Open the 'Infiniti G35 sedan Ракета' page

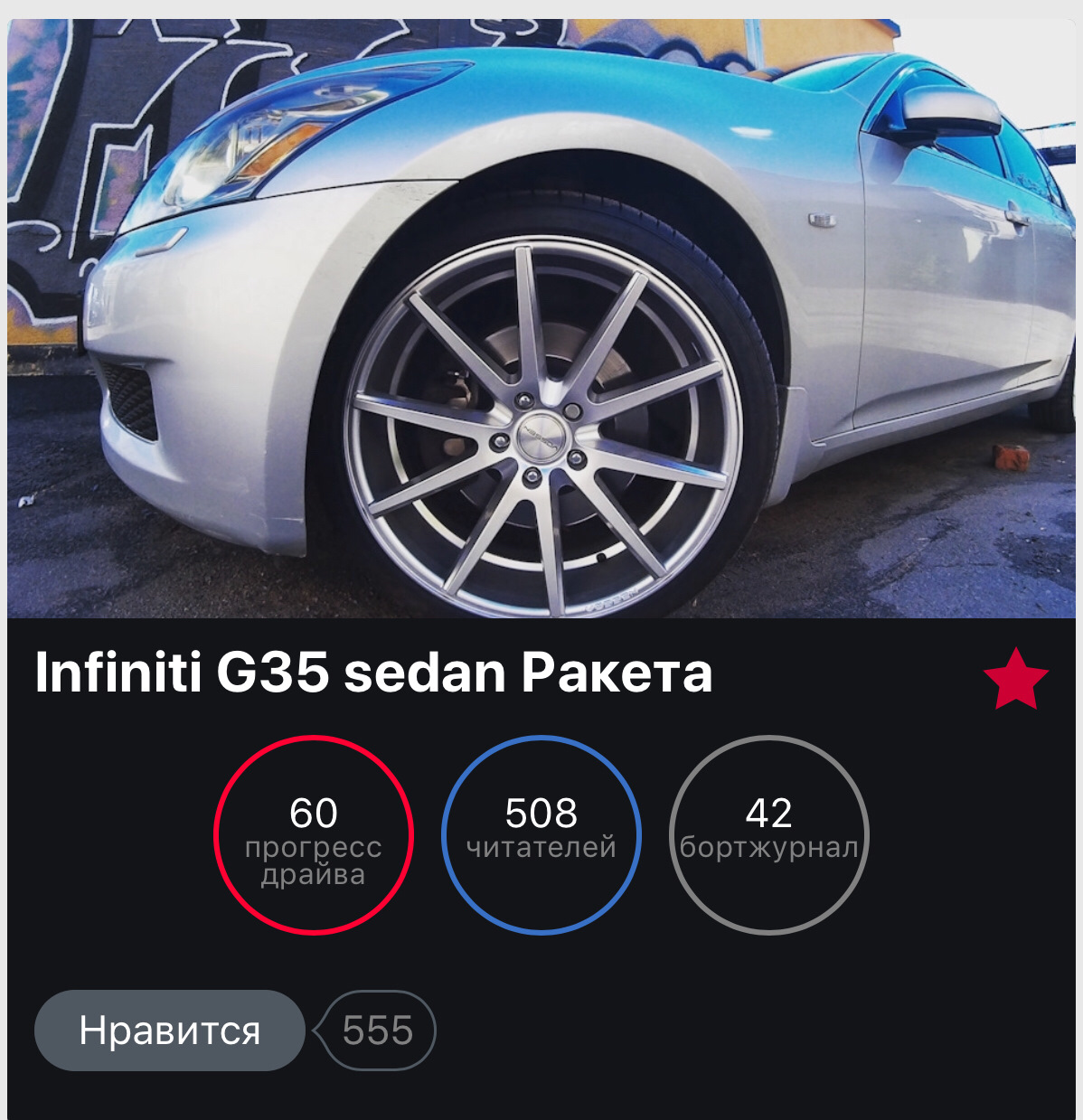tap(373, 673)
